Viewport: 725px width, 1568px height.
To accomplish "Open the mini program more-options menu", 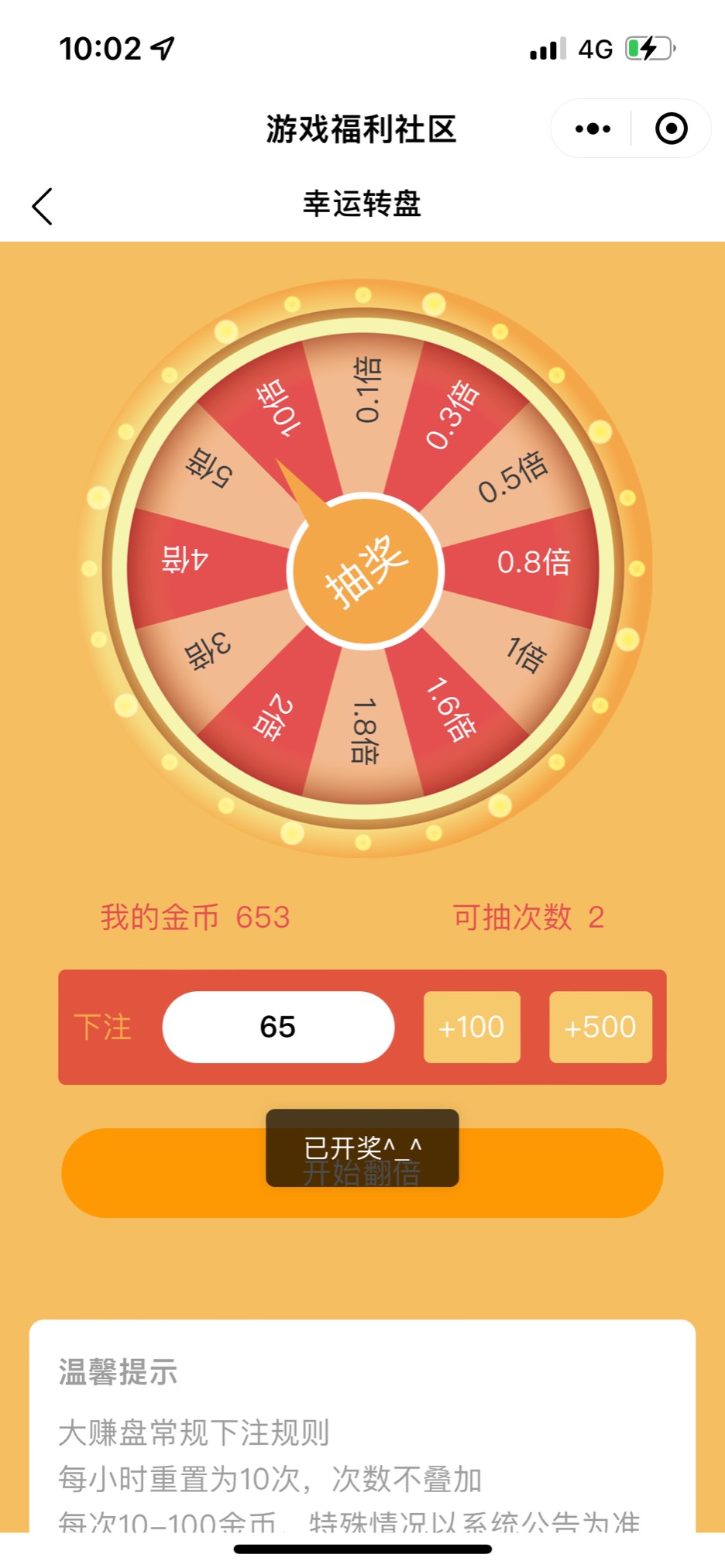I will pos(593,129).
